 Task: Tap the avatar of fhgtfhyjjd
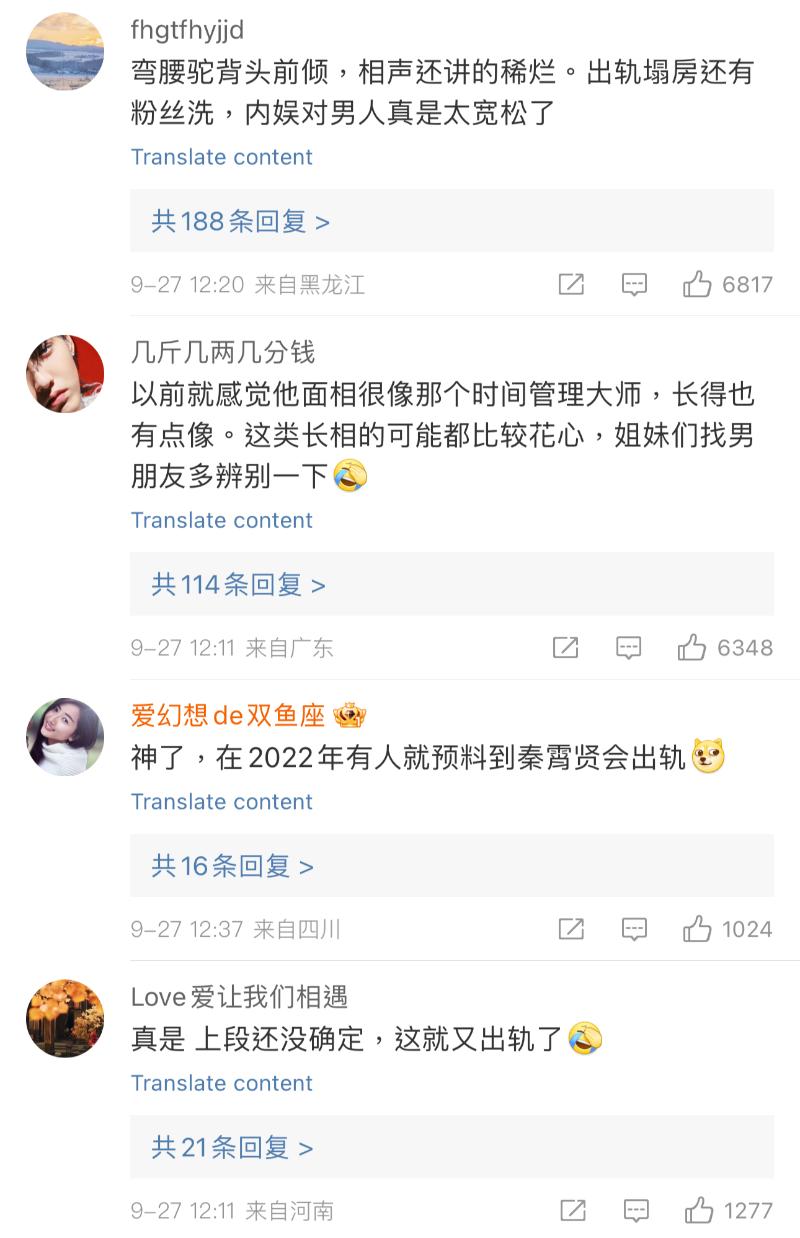pyautogui.click(x=65, y=52)
